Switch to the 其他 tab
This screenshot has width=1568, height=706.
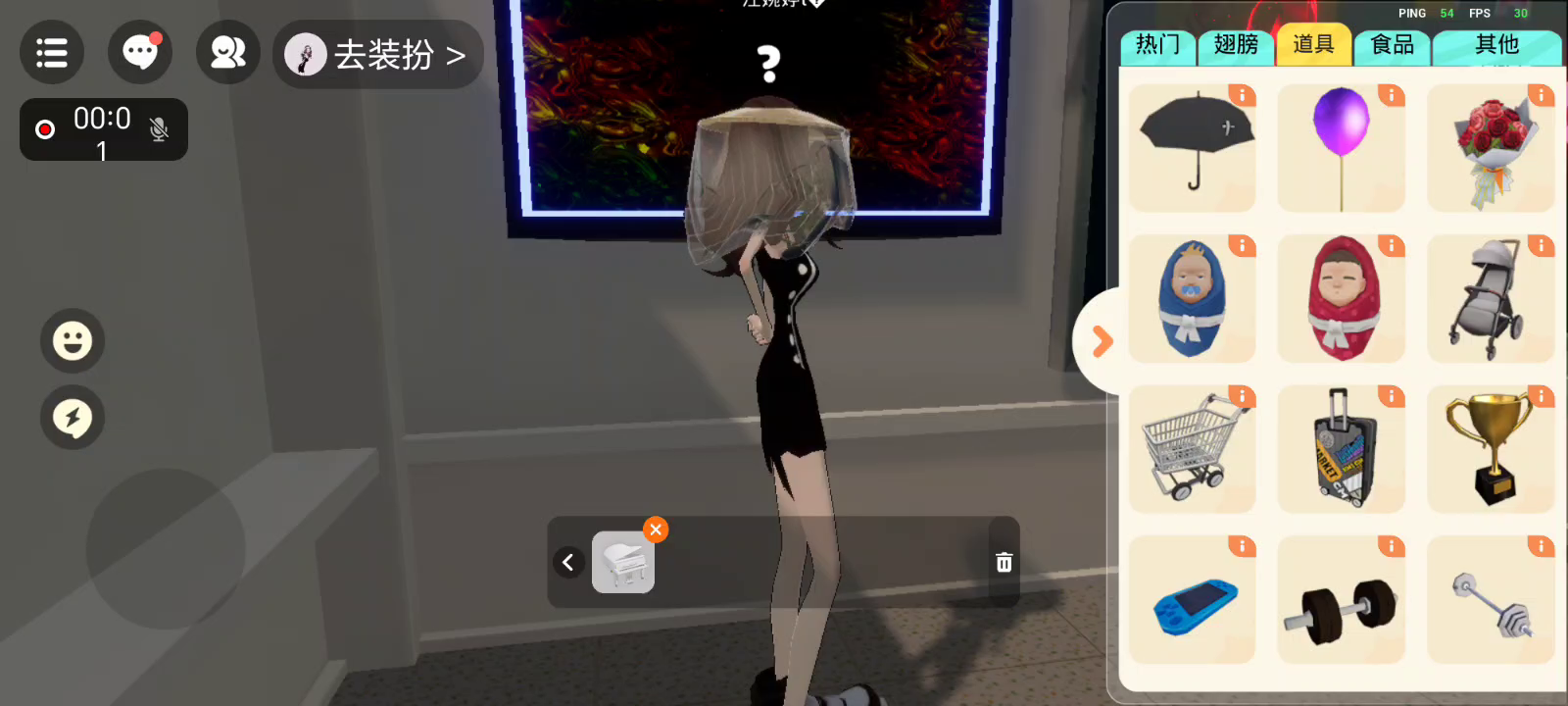click(1496, 45)
